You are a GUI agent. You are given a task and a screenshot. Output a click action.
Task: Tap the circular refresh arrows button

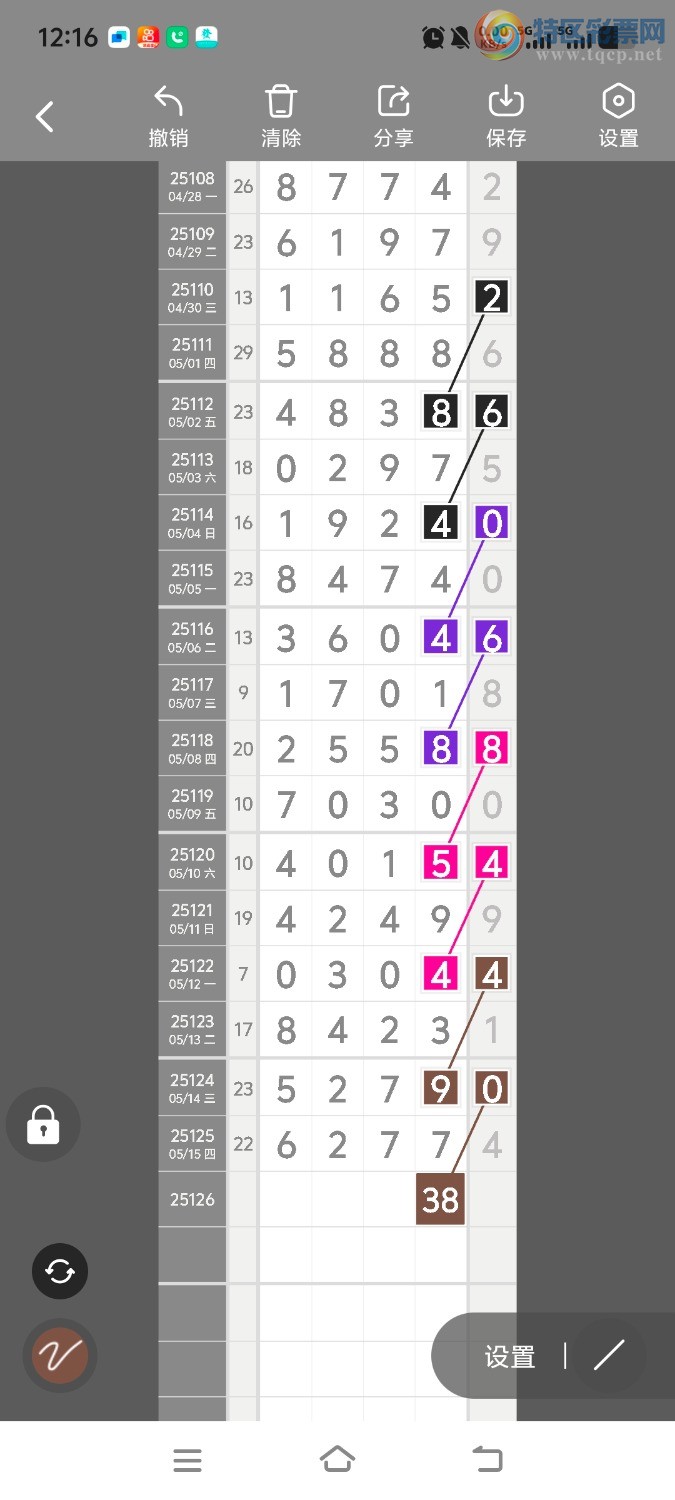tap(60, 1271)
